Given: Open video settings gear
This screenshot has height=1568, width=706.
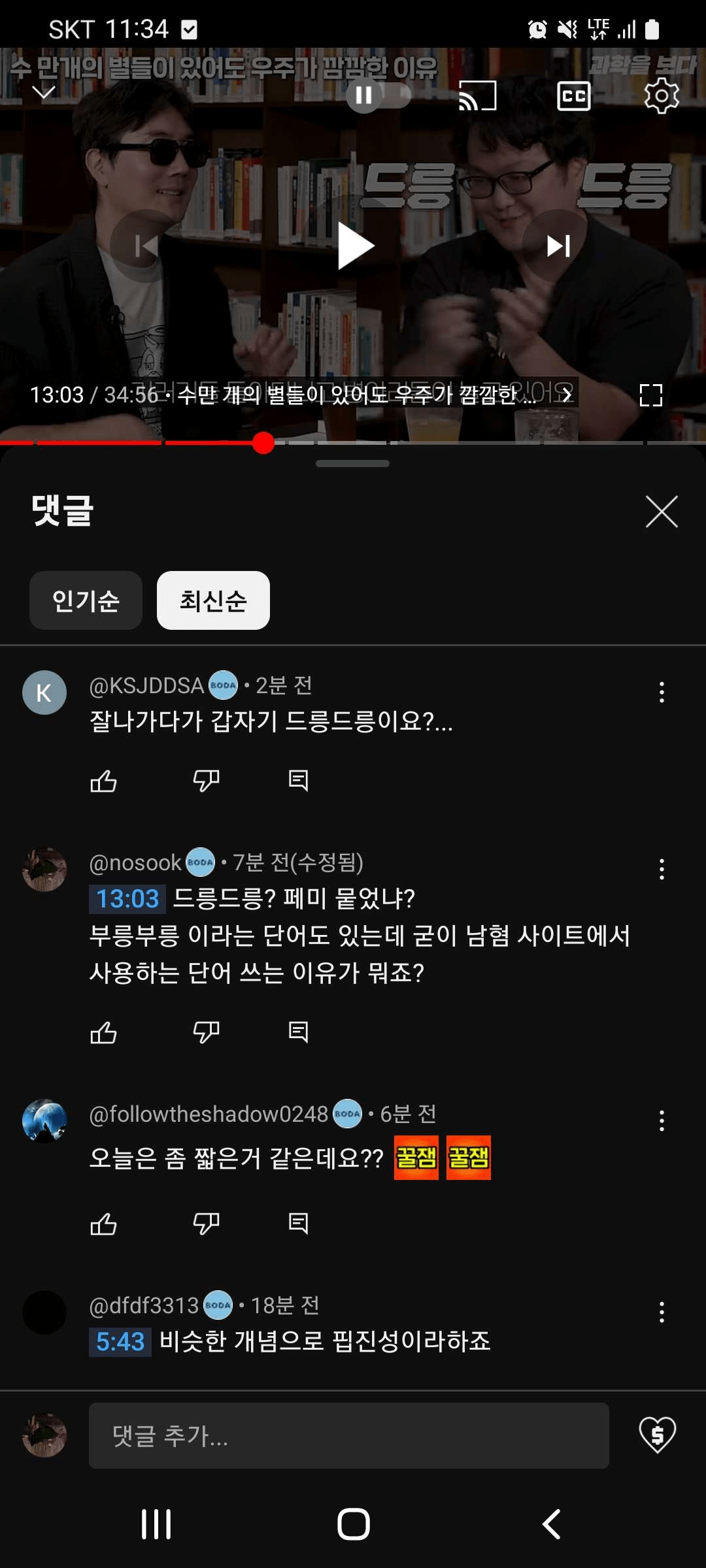Looking at the screenshot, I should coord(662,96).
